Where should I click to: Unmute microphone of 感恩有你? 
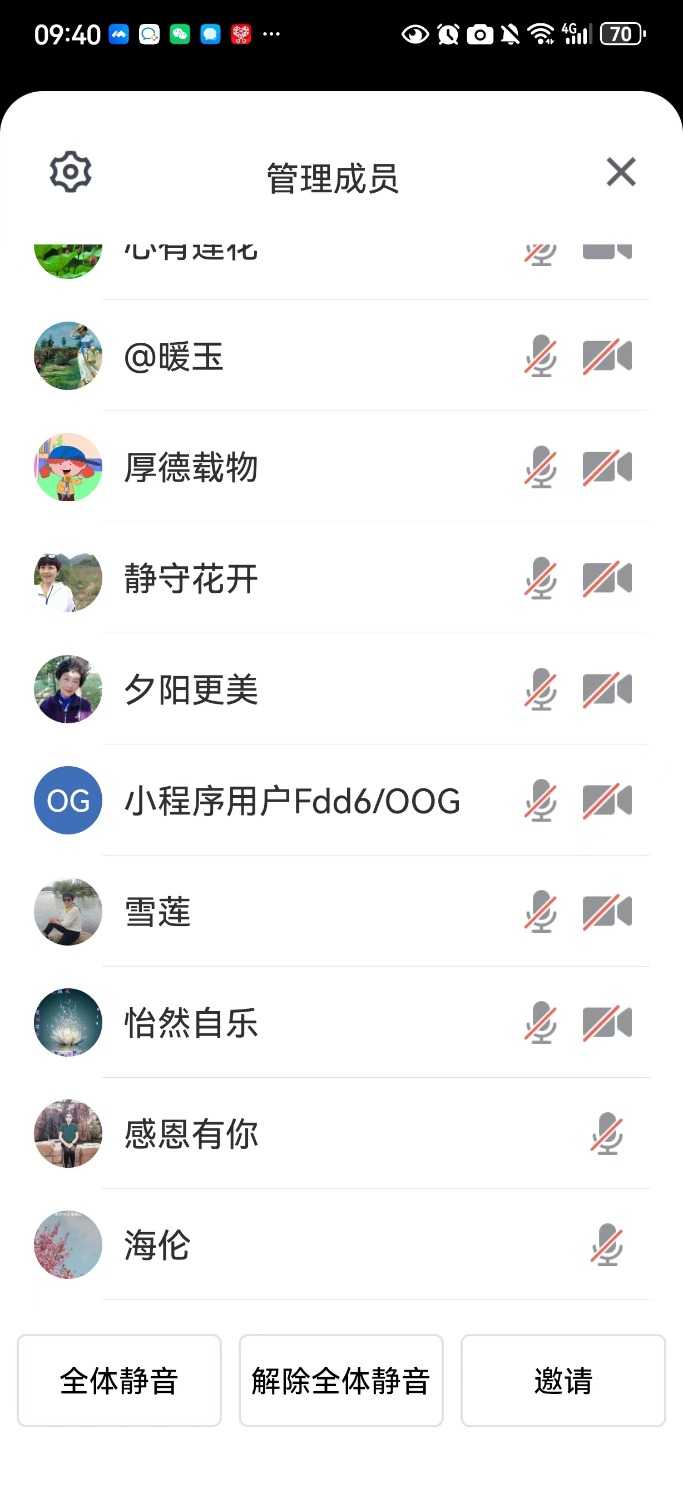[607, 1134]
